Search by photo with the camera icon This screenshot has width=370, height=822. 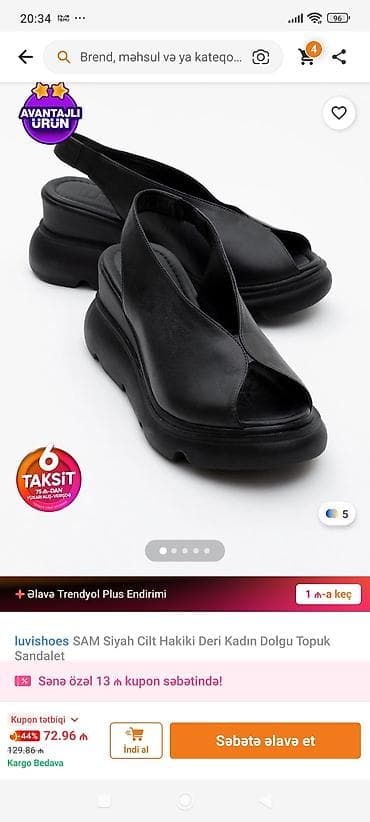click(260, 57)
